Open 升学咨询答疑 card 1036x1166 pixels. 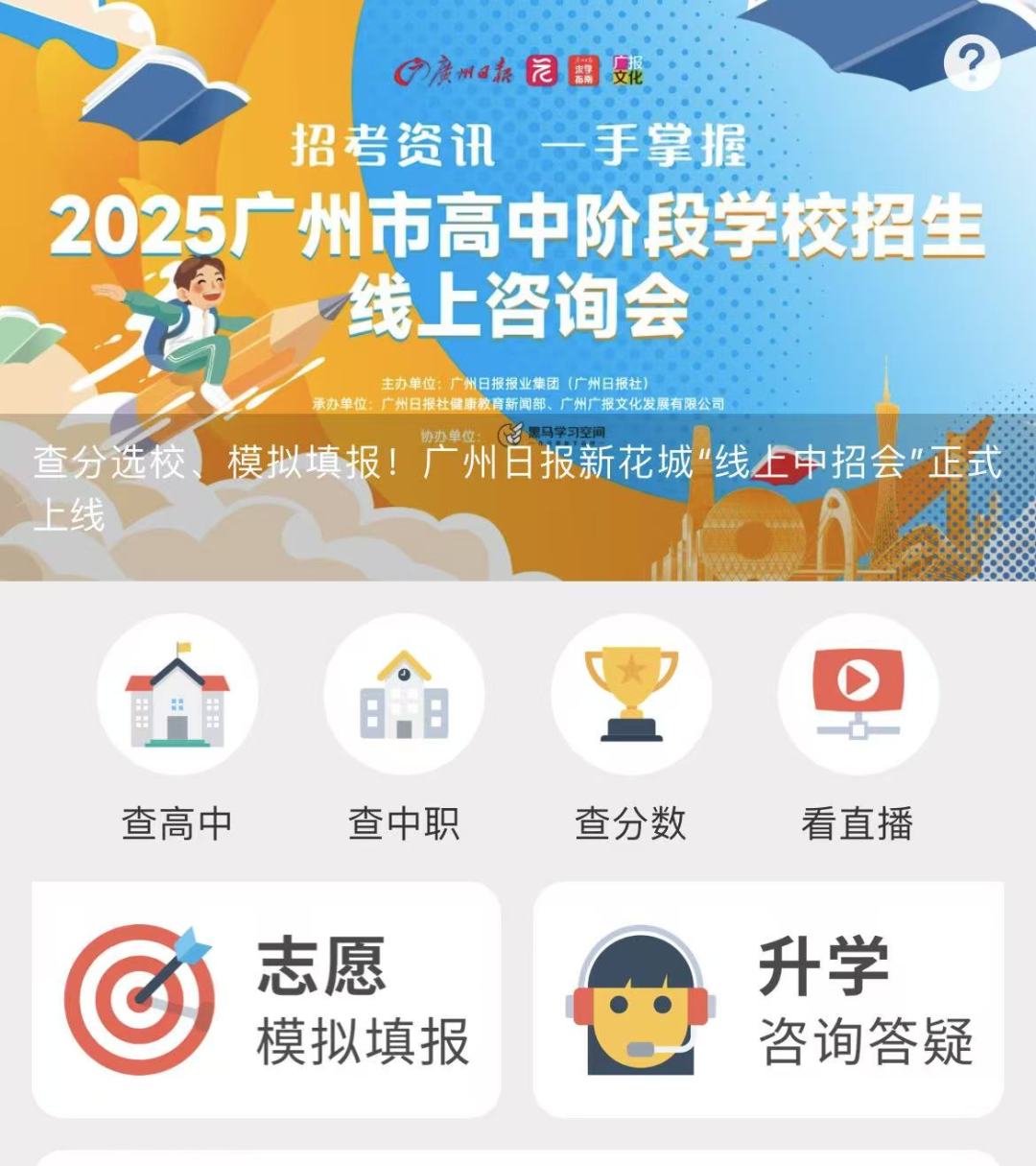[768, 1000]
